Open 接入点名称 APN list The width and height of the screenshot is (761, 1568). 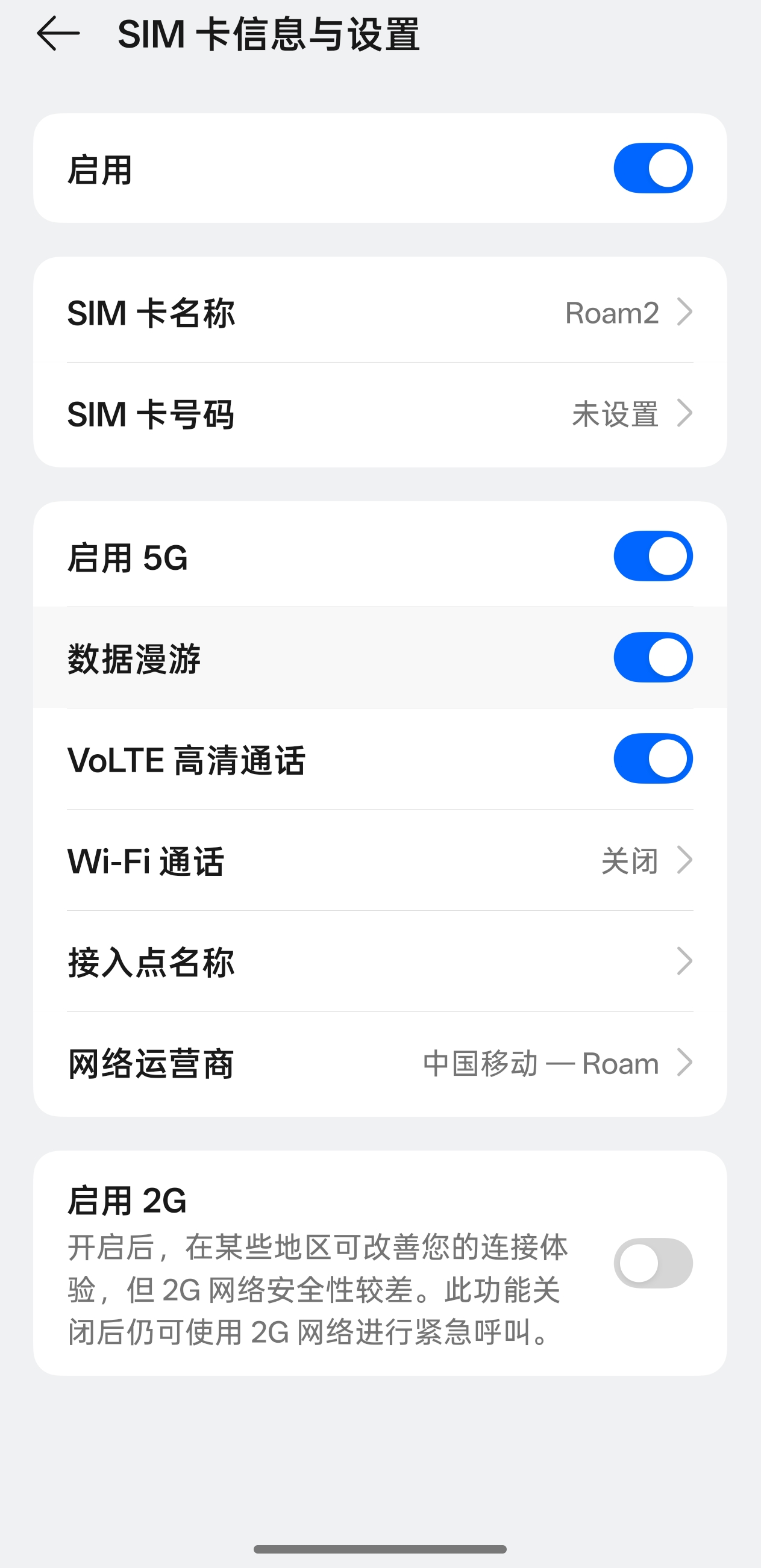tap(380, 962)
